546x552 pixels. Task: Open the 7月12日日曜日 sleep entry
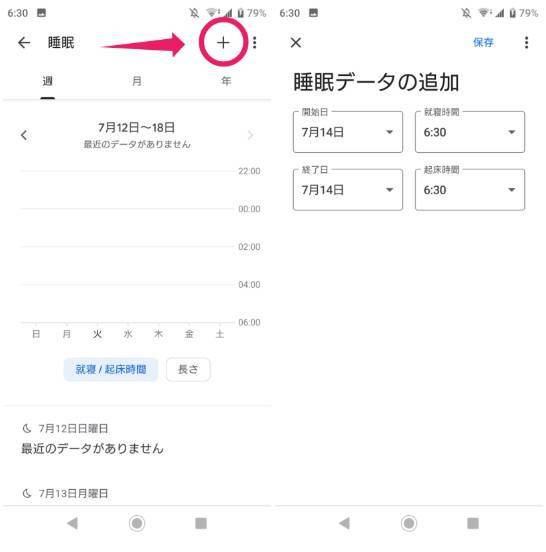(93, 439)
